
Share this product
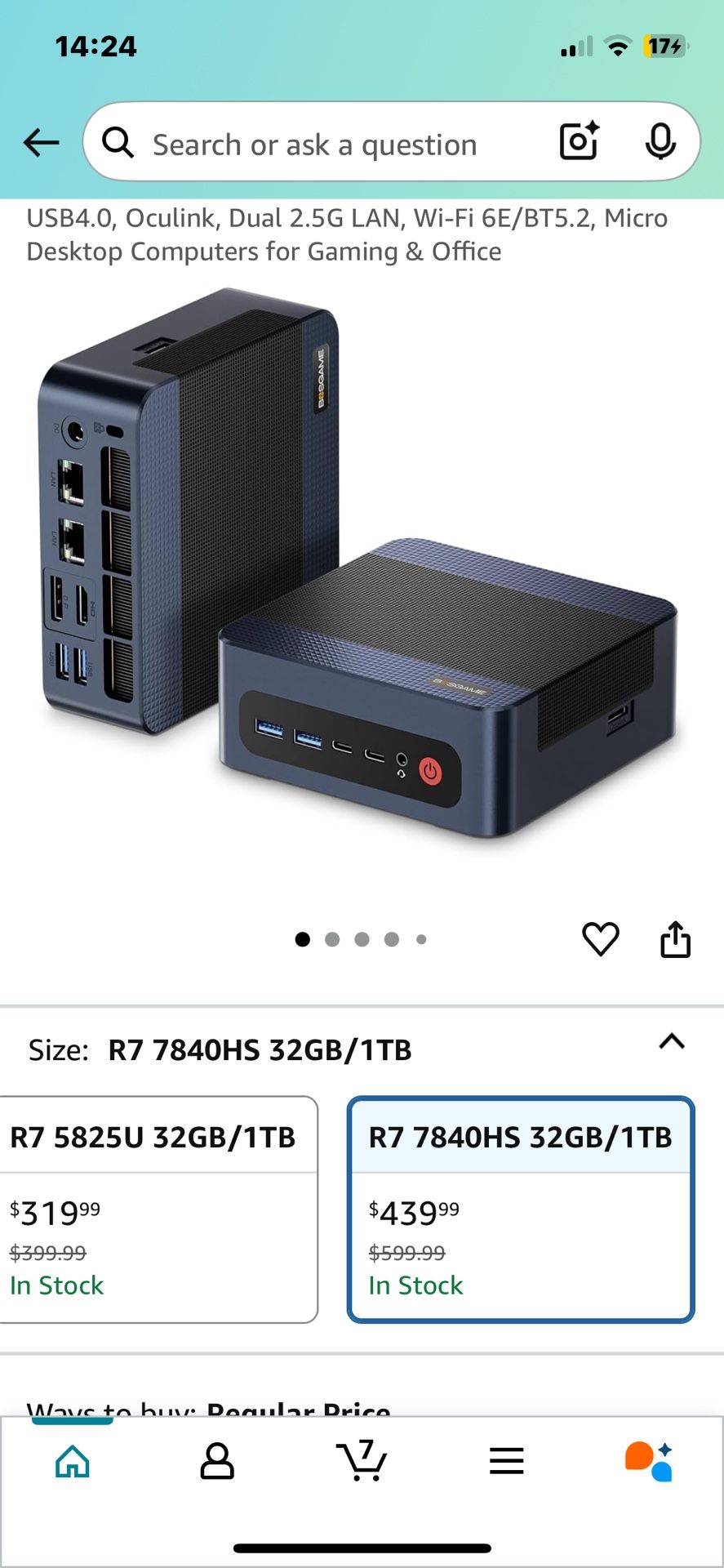[675, 939]
